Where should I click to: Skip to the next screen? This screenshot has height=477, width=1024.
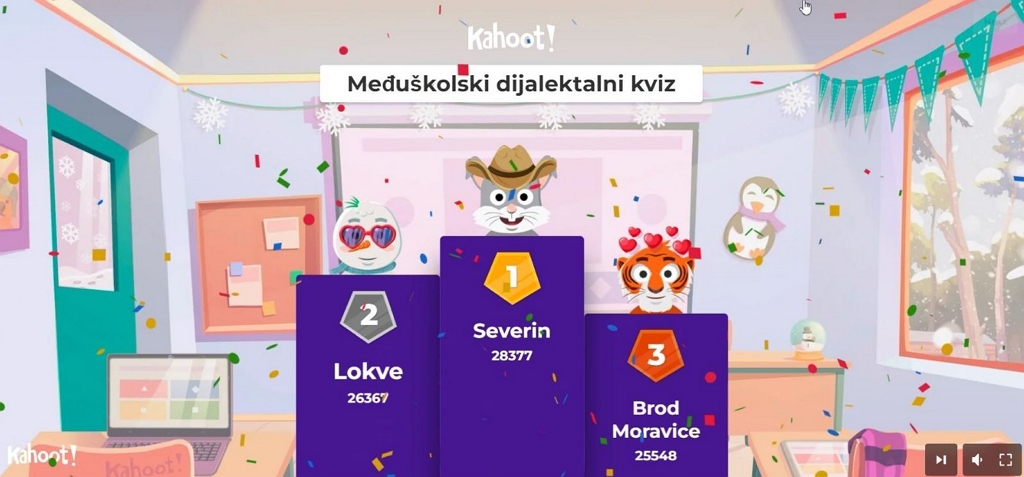click(940, 459)
